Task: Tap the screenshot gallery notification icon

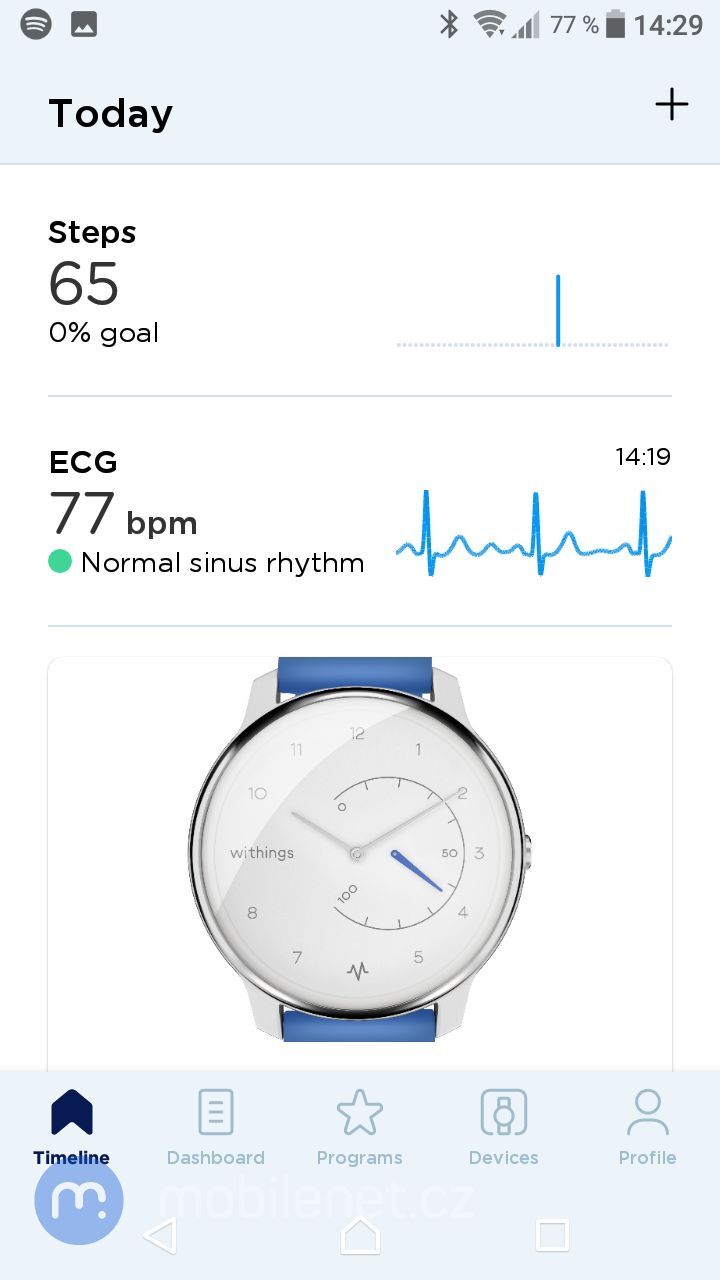Action: 83,24
